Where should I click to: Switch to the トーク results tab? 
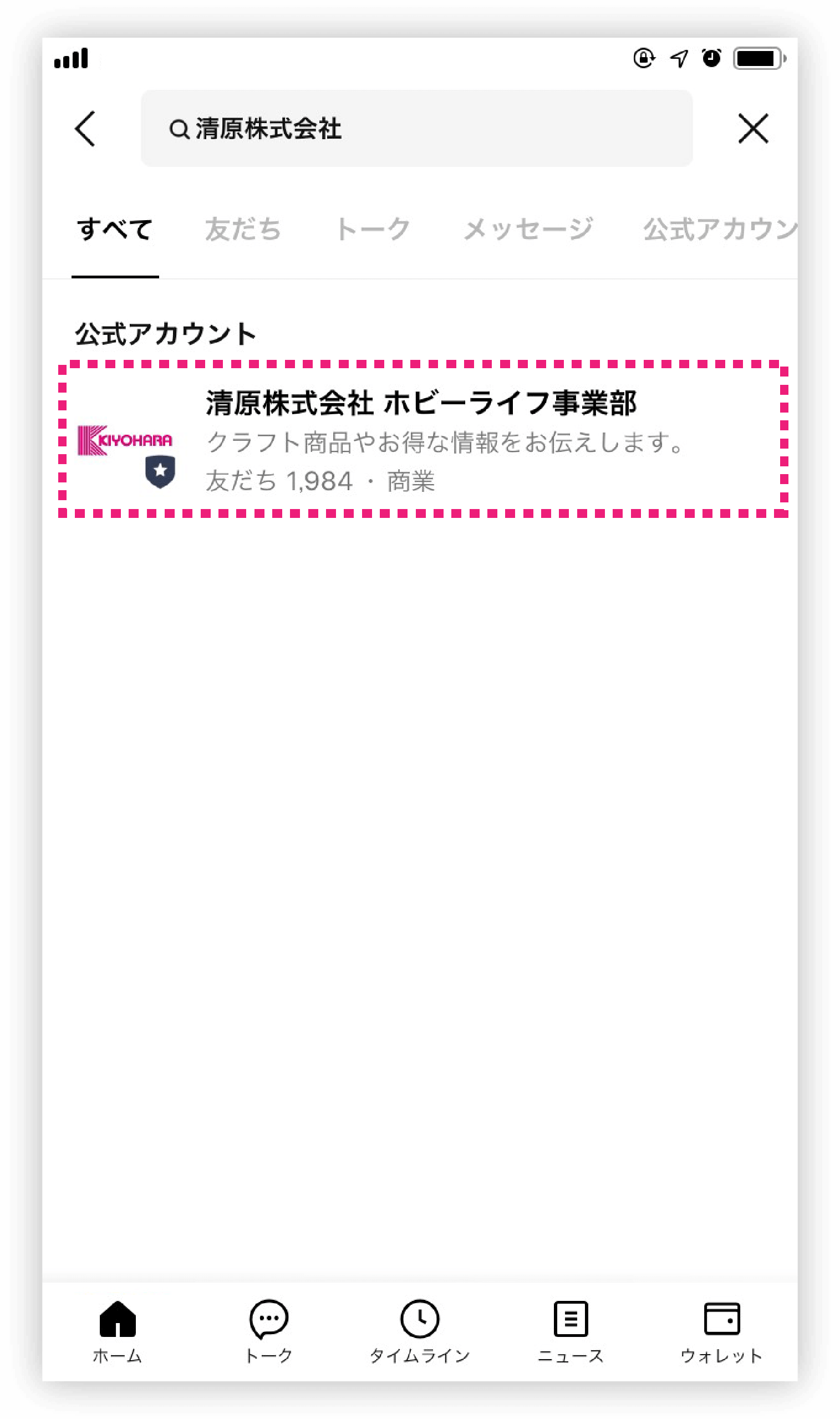click(373, 229)
